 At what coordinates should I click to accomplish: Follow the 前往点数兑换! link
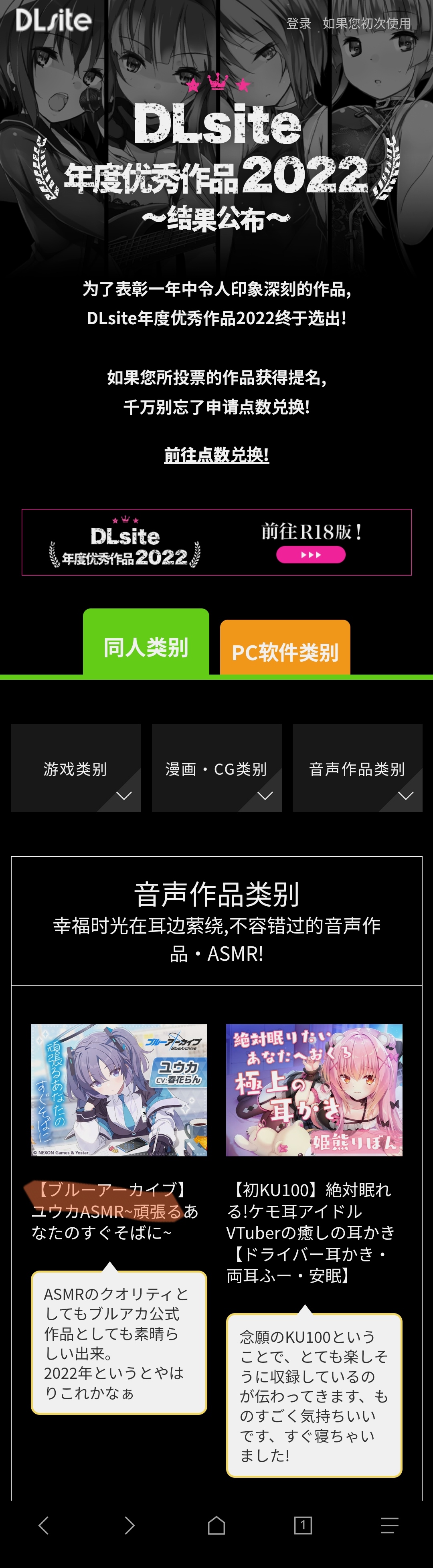216,454
